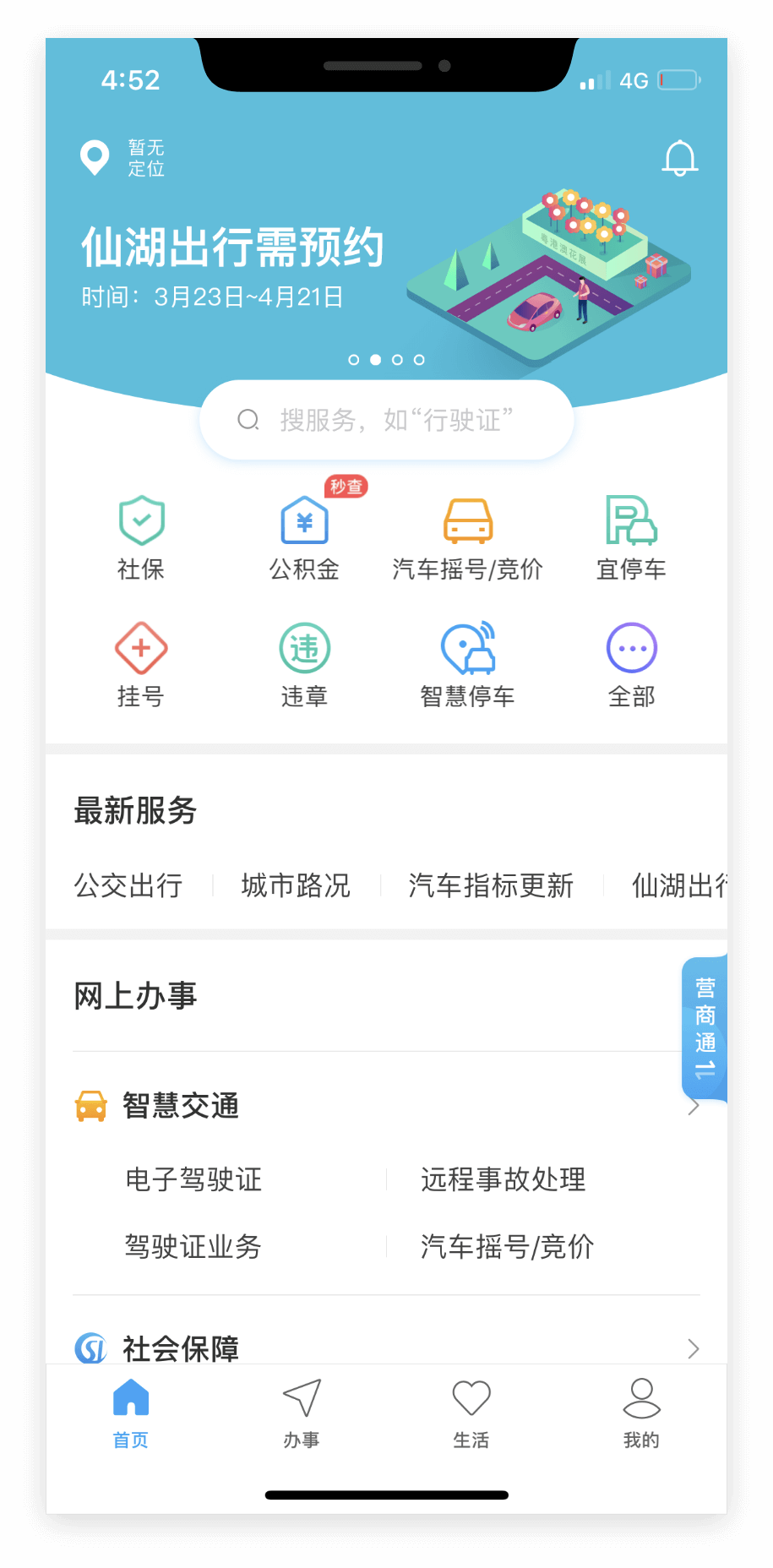
Task: Tap the search box 搜服务
Action: 386,420
